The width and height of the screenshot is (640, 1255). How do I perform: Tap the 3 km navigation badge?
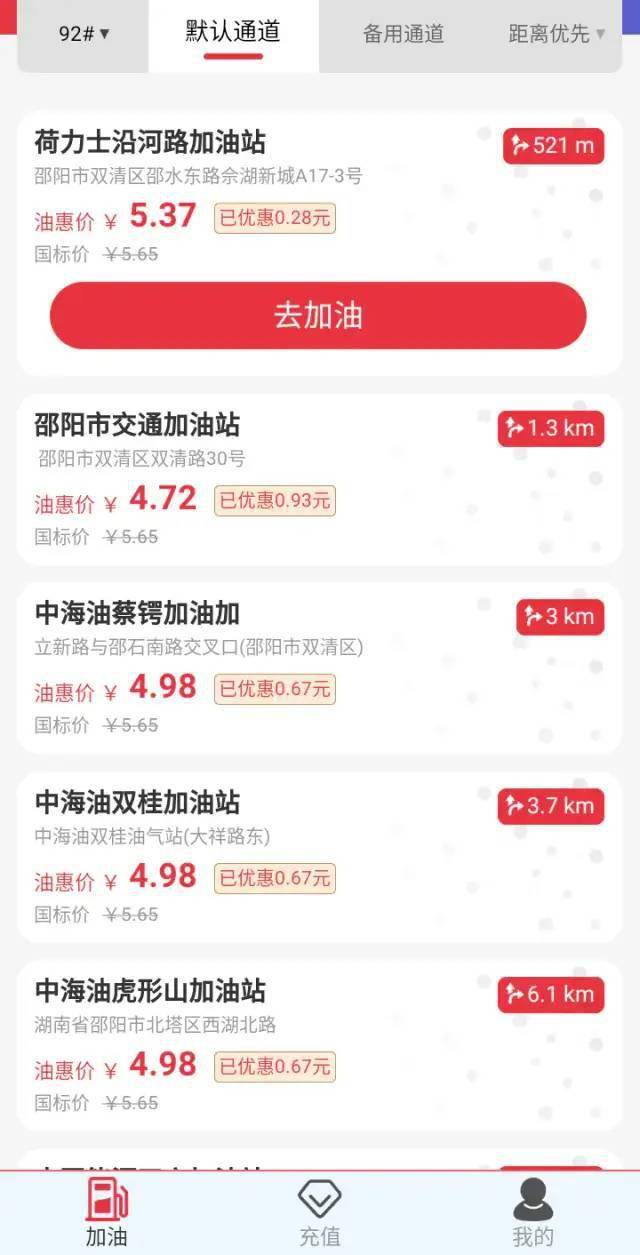pos(560,617)
